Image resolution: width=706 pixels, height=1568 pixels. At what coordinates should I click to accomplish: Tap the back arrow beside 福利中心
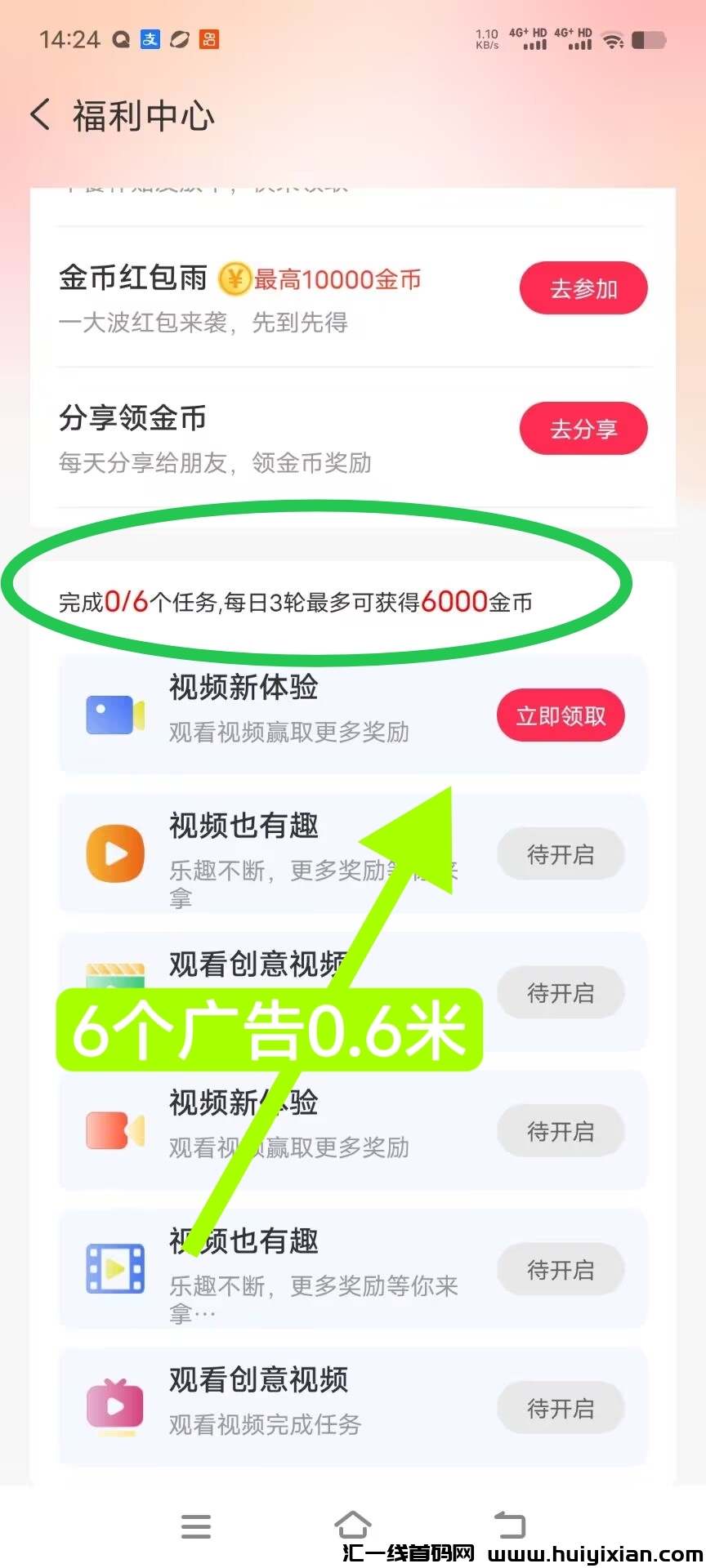click(39, 114)
